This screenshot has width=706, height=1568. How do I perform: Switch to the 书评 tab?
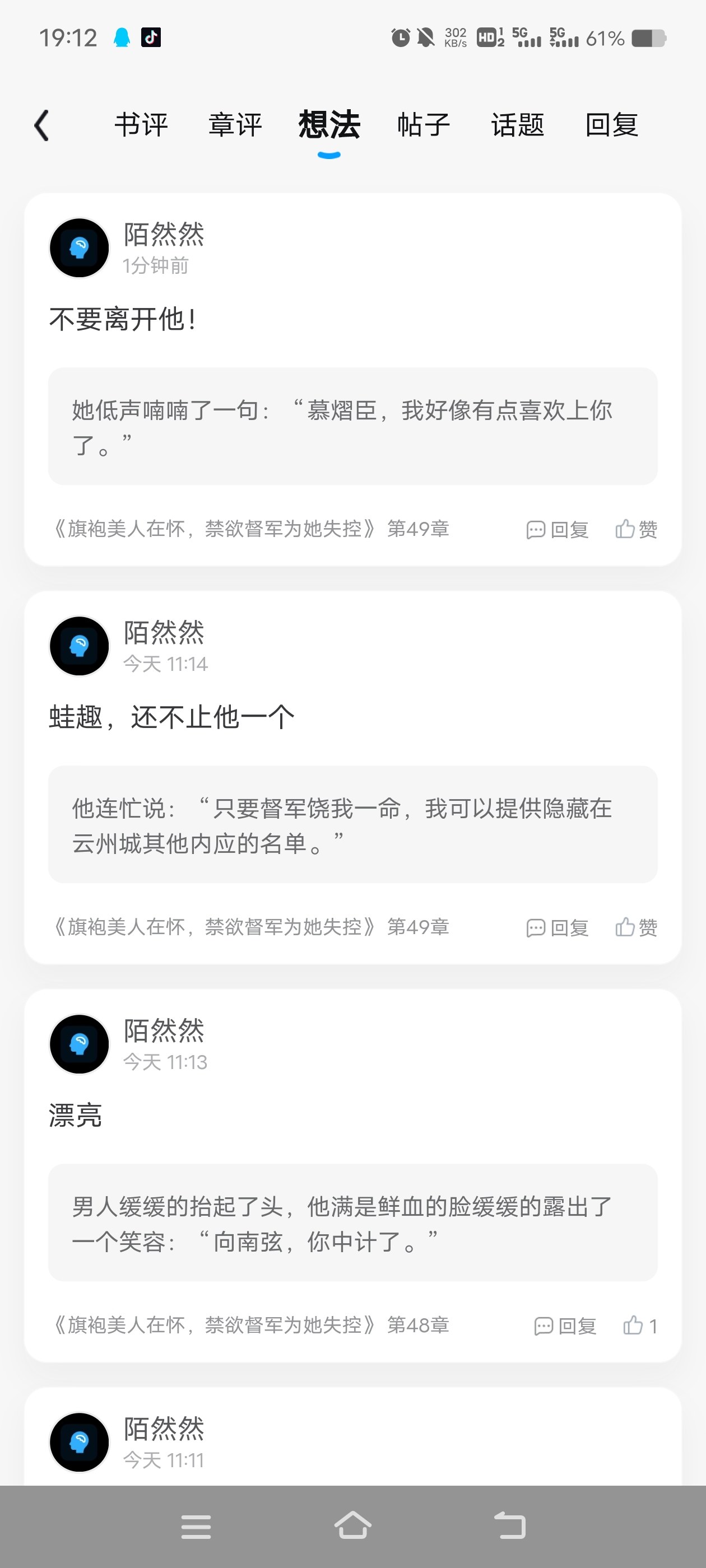(141, 125)
